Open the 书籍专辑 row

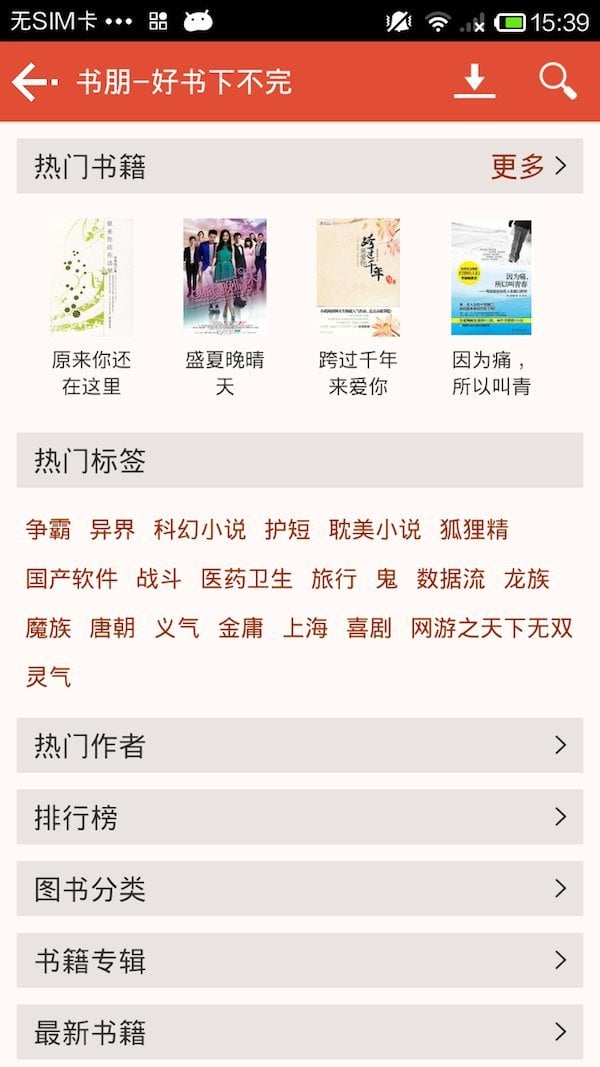(x=300, y=961)
